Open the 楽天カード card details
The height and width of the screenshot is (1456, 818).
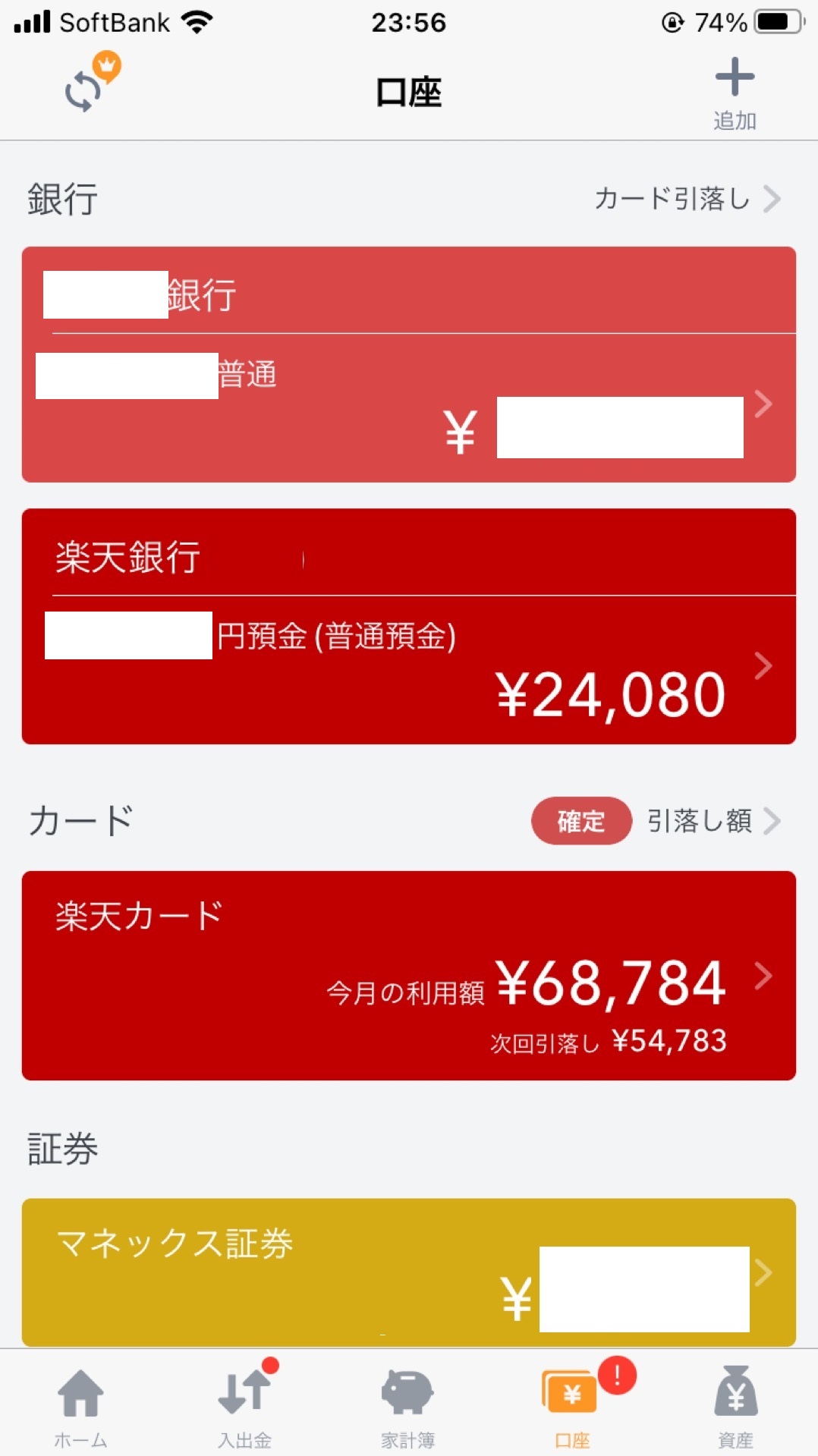[409, 976]
